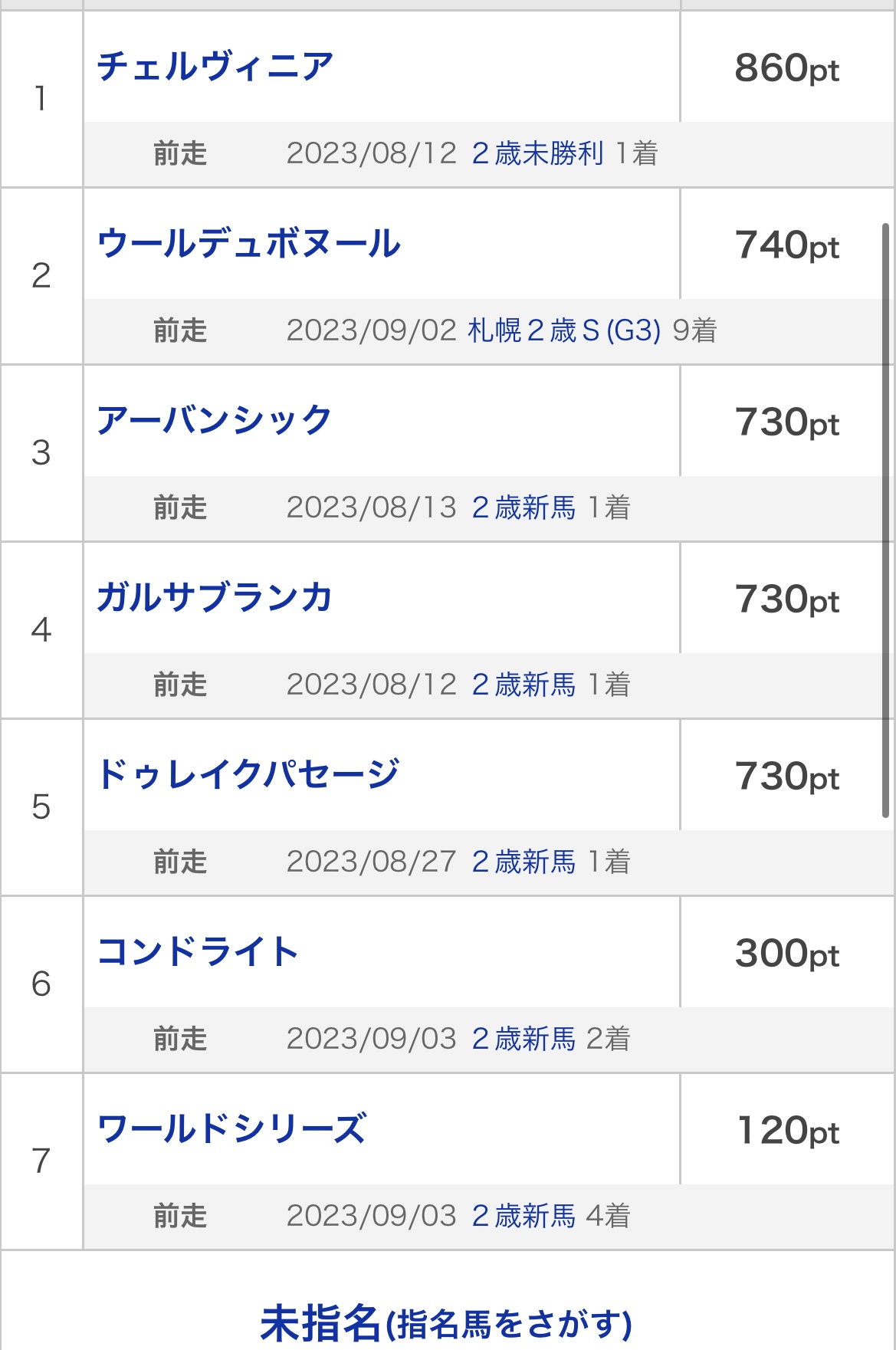The width and height of the screenshot is (896, 1350).
Task: Open ドゥレイクパセージ's 2023/08/27 ２歳新馬 race
Action: coord(523,862)
